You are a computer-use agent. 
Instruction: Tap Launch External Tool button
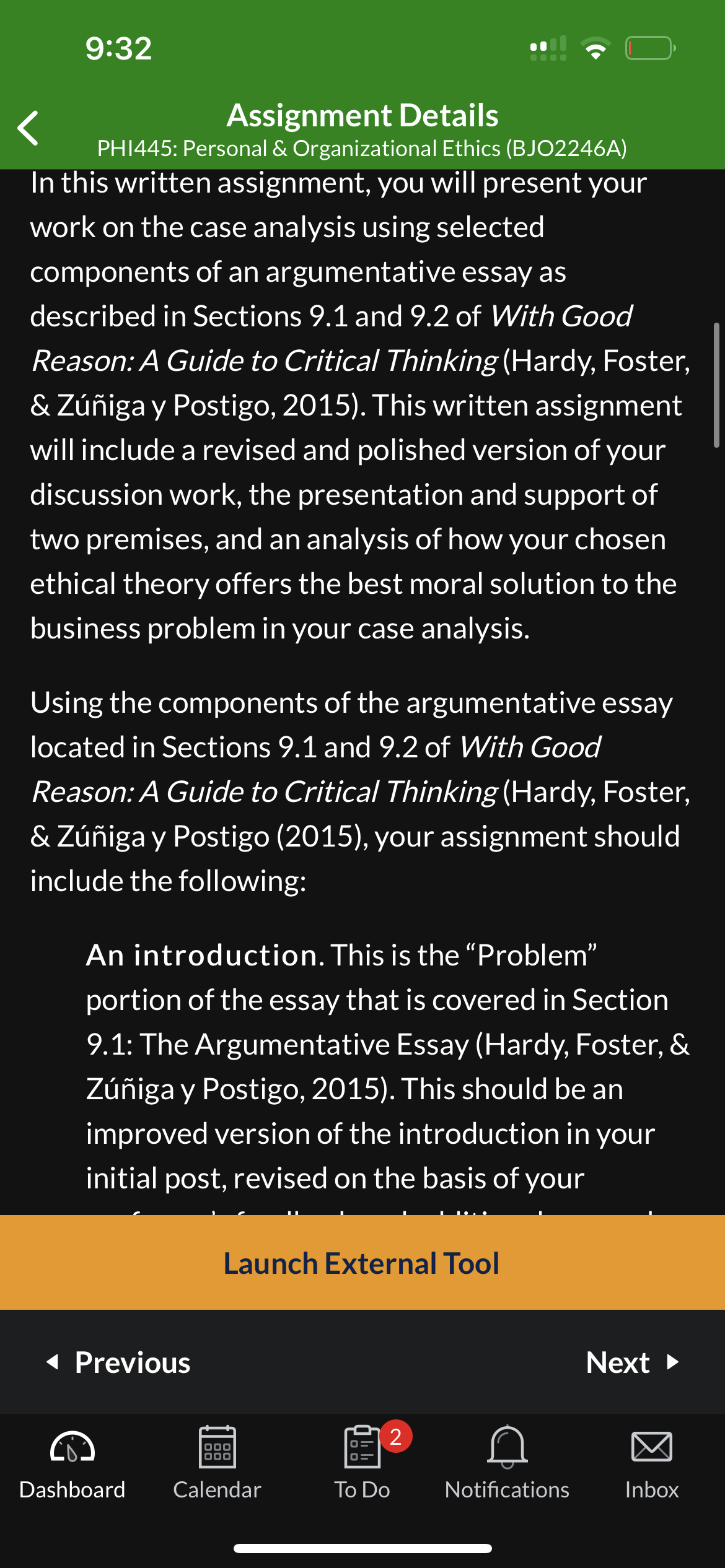(362, 1263)
